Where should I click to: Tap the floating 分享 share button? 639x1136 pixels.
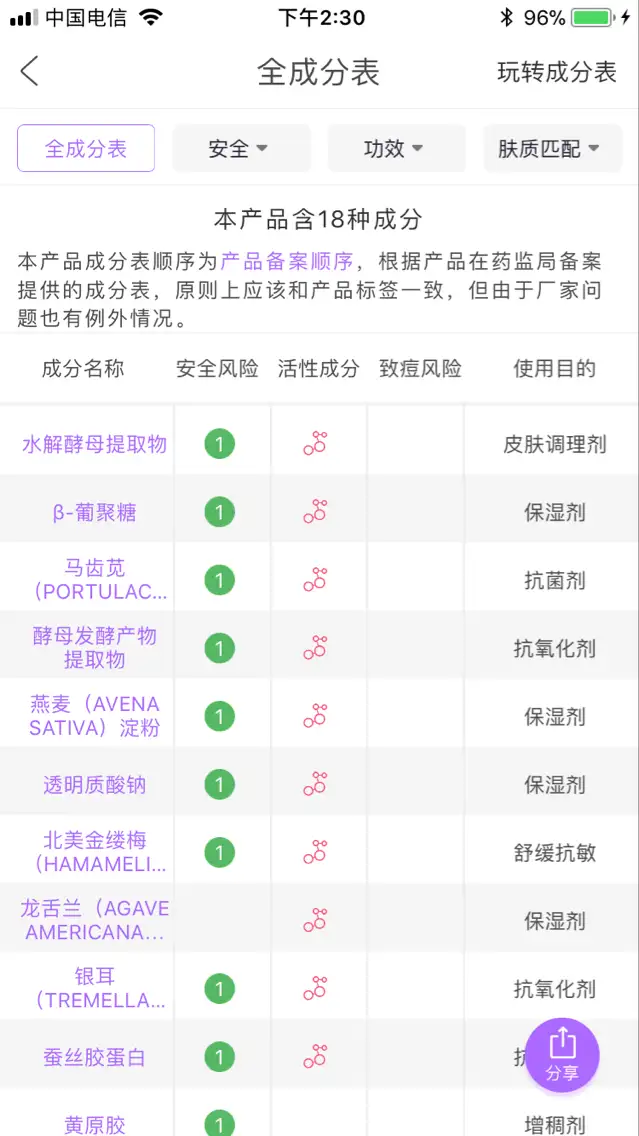562,1055
